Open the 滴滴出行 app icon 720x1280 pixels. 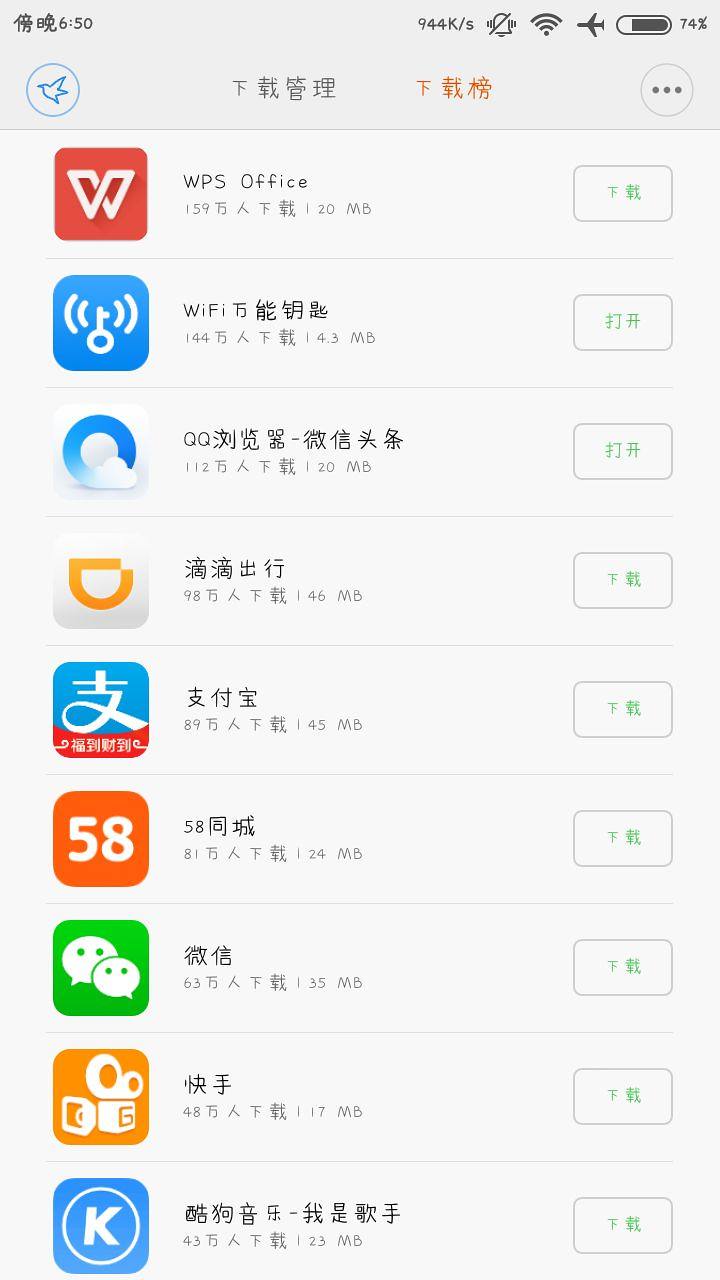click(100, 580)
